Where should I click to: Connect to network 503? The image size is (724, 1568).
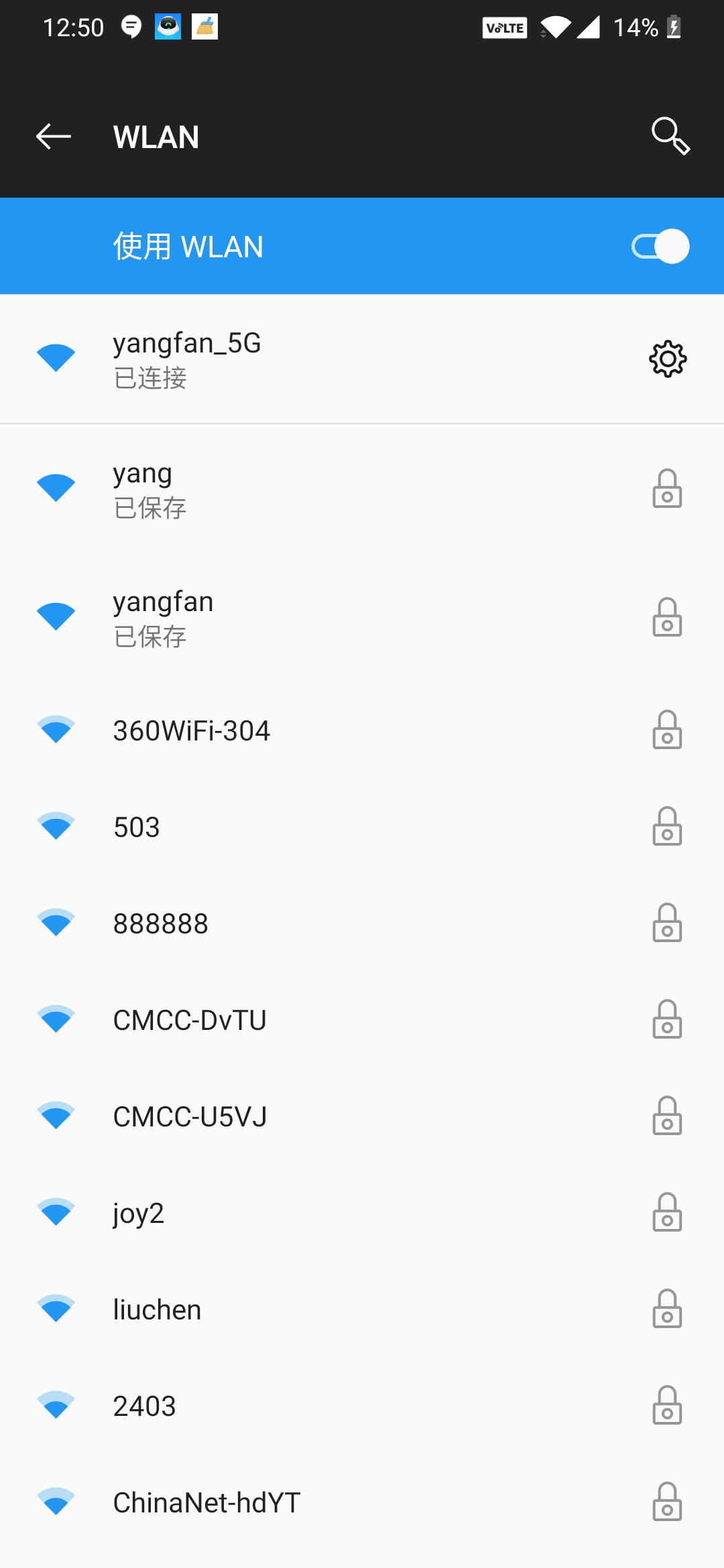(335, 827)
